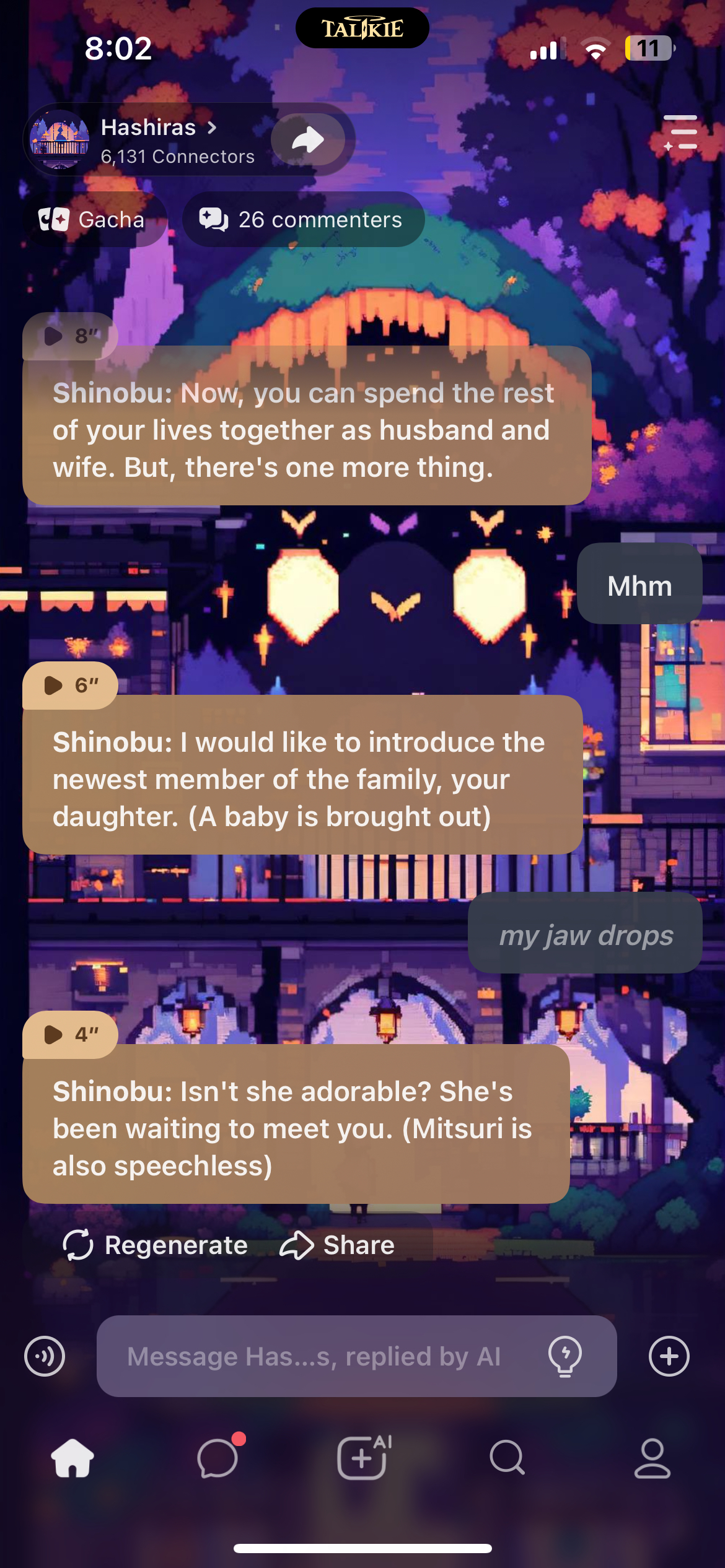Play the 4-second voice message
725x1568 pixels.
click(x=69, y=1035)
